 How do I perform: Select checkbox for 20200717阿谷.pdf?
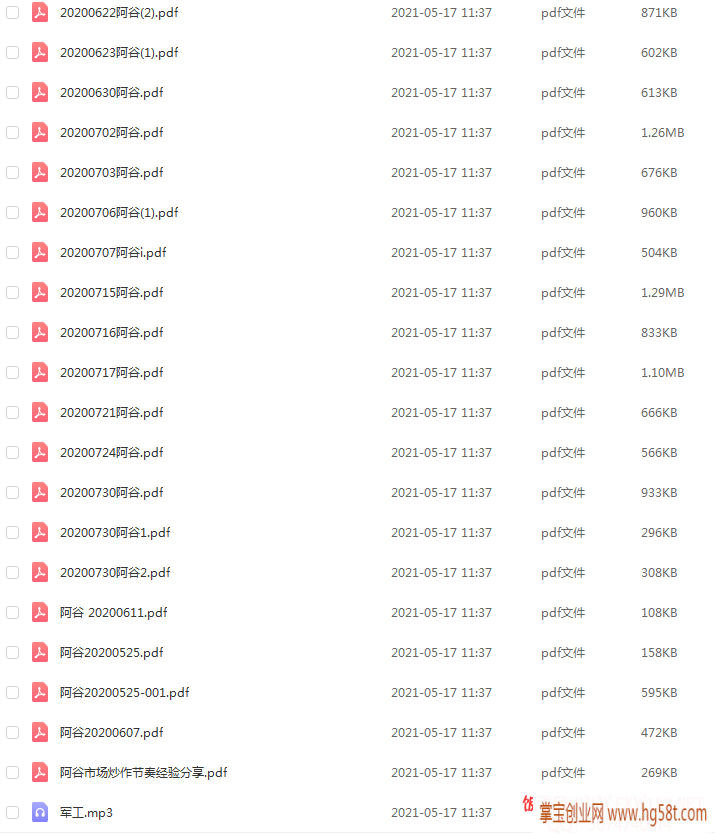13,372
